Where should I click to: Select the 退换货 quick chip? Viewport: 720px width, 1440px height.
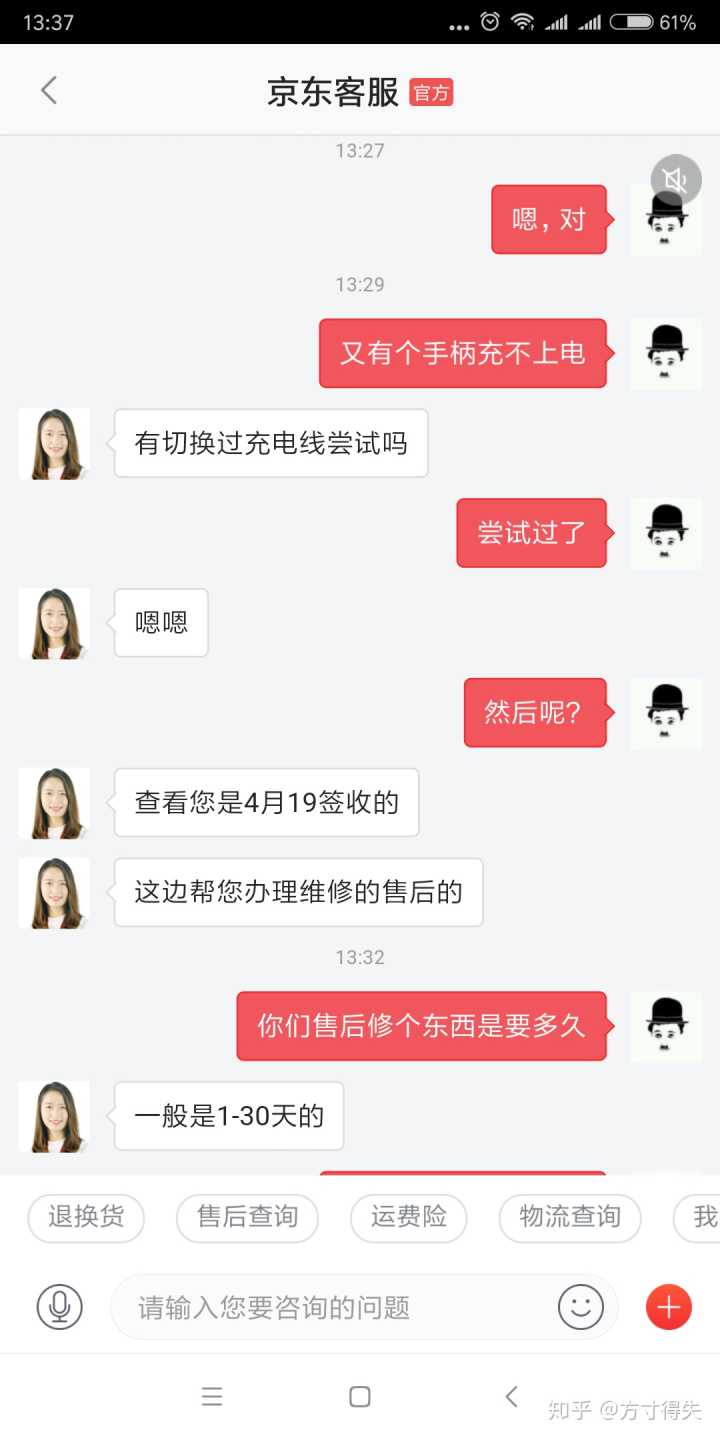86,1217
